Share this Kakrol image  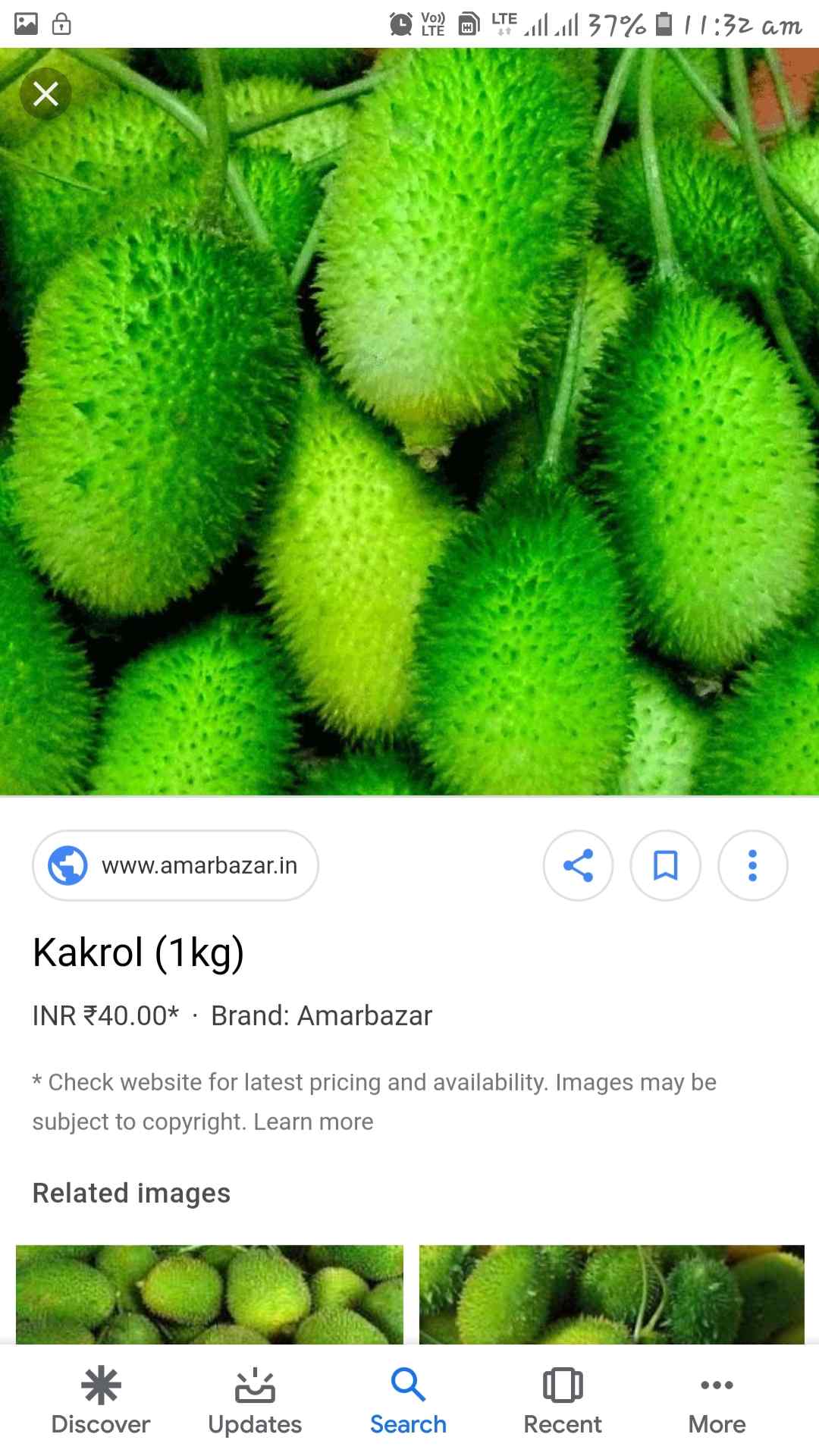[x=578, y=865]
